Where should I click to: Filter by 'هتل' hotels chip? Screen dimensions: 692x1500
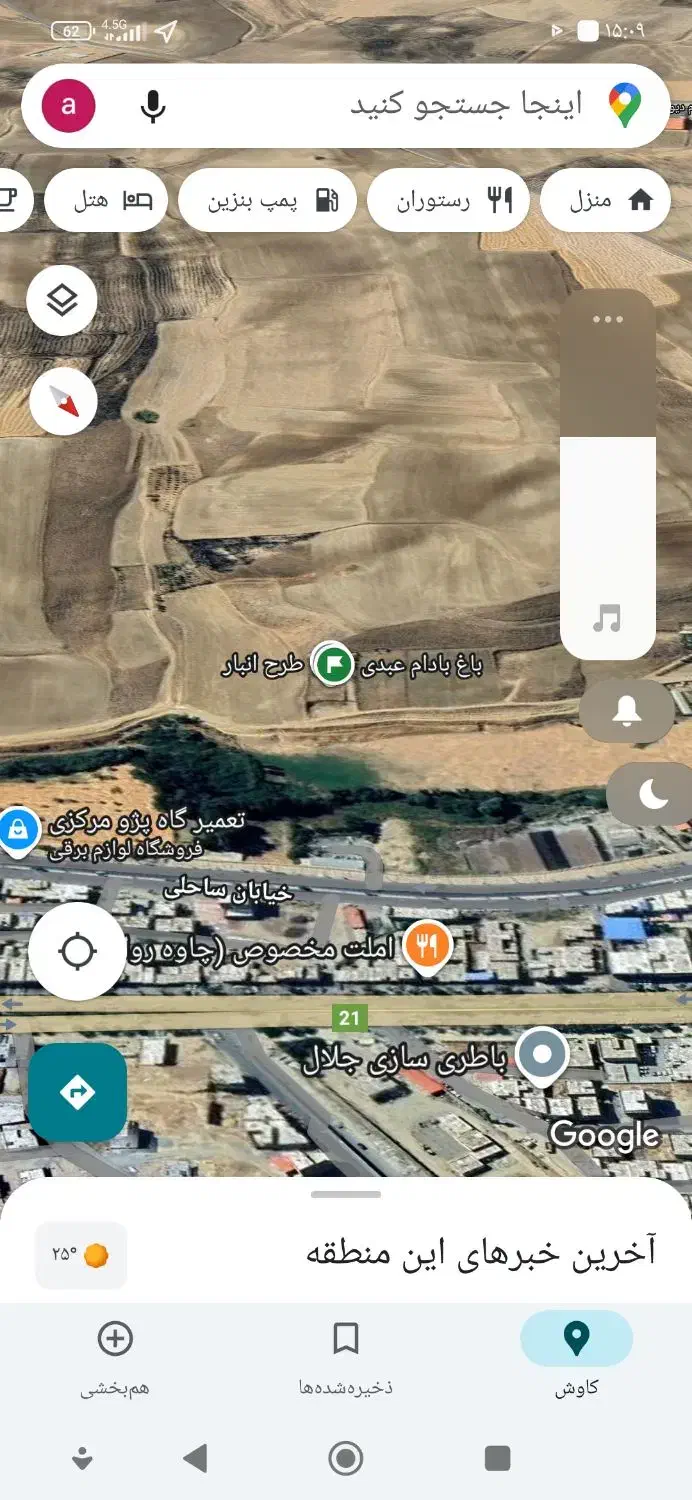[x=110, y=200]
